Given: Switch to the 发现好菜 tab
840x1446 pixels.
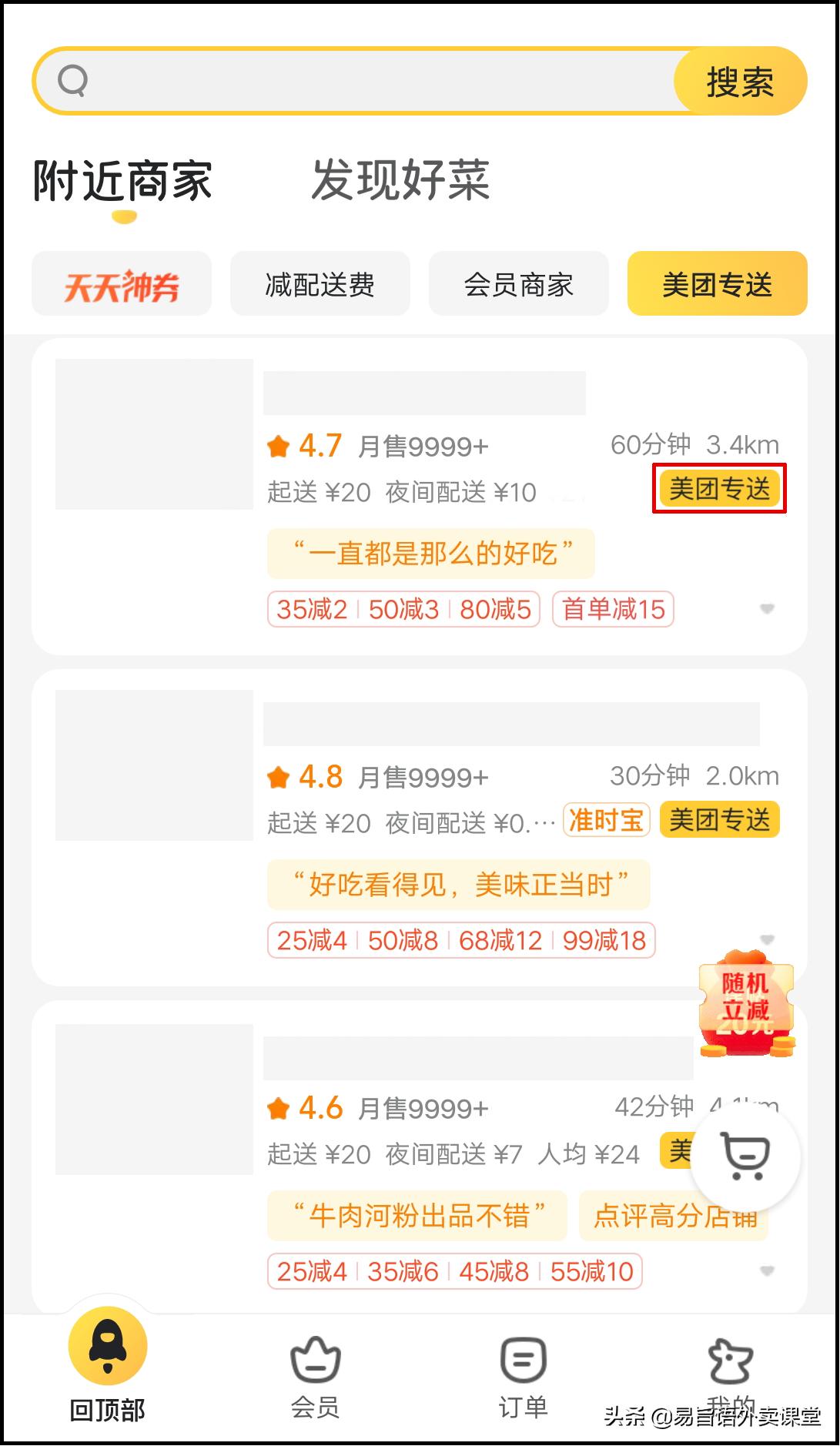Looking at the screenshot, I should pos(400,179).
